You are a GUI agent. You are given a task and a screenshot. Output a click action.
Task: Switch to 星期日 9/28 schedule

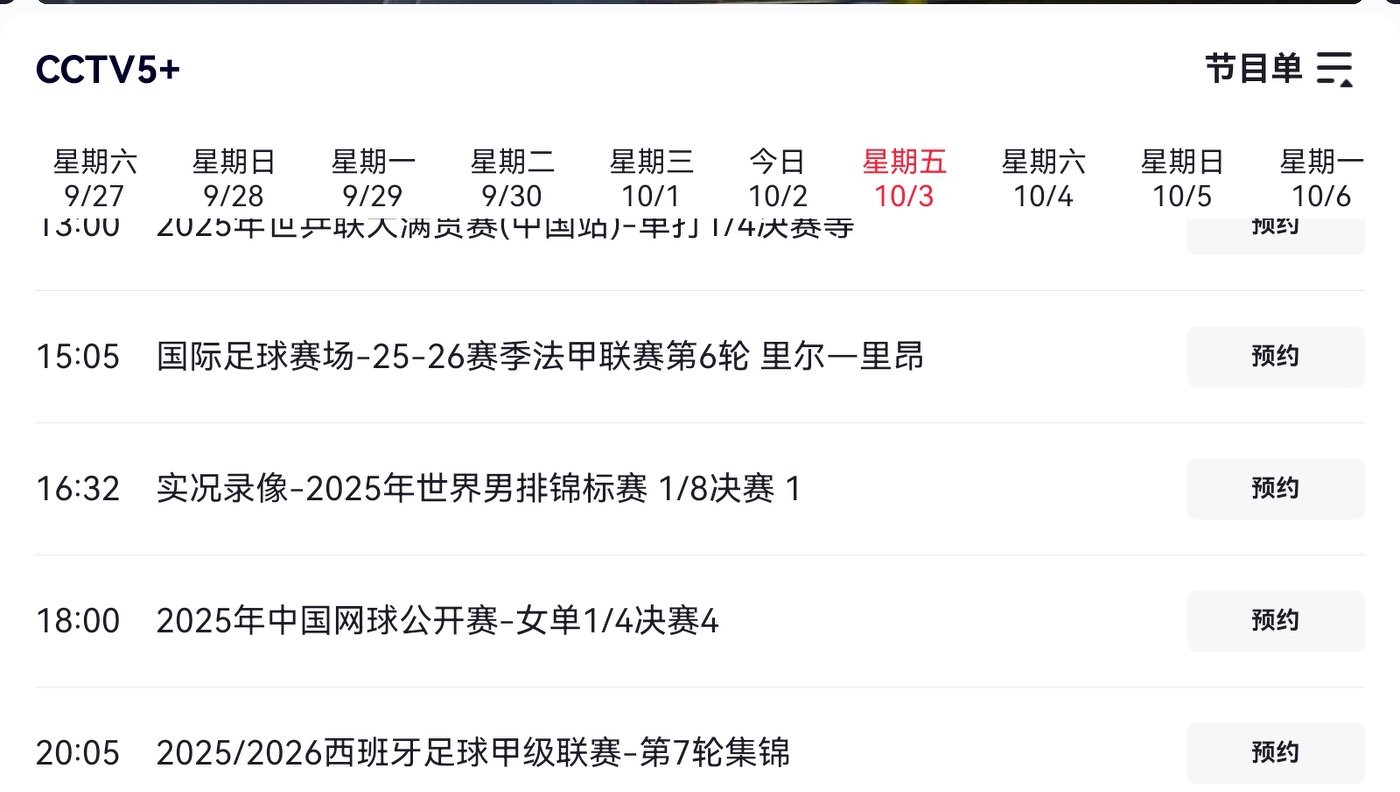coord(233,178)
